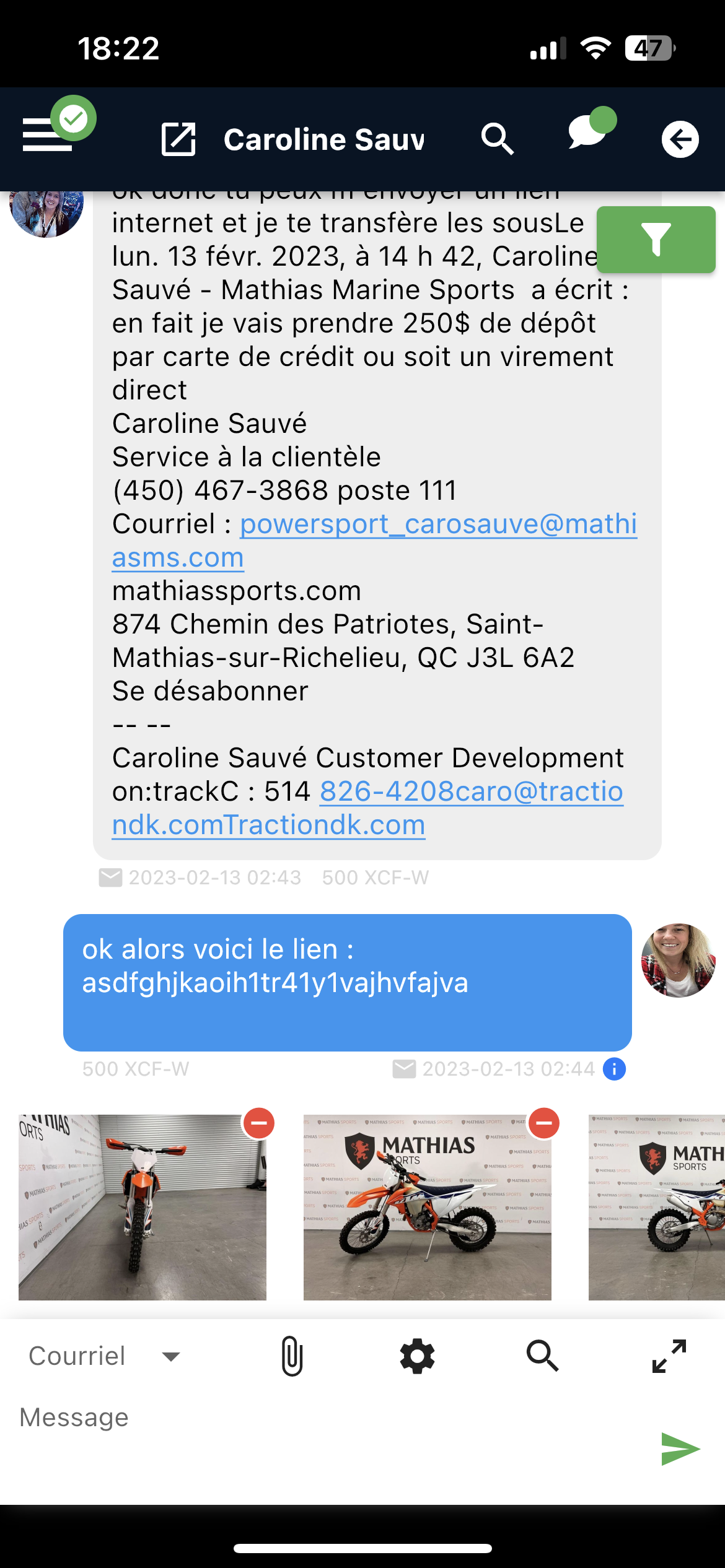This screenshot has height=1568, width=725.
Task: Open the green filter button
Action: point(656,240)
